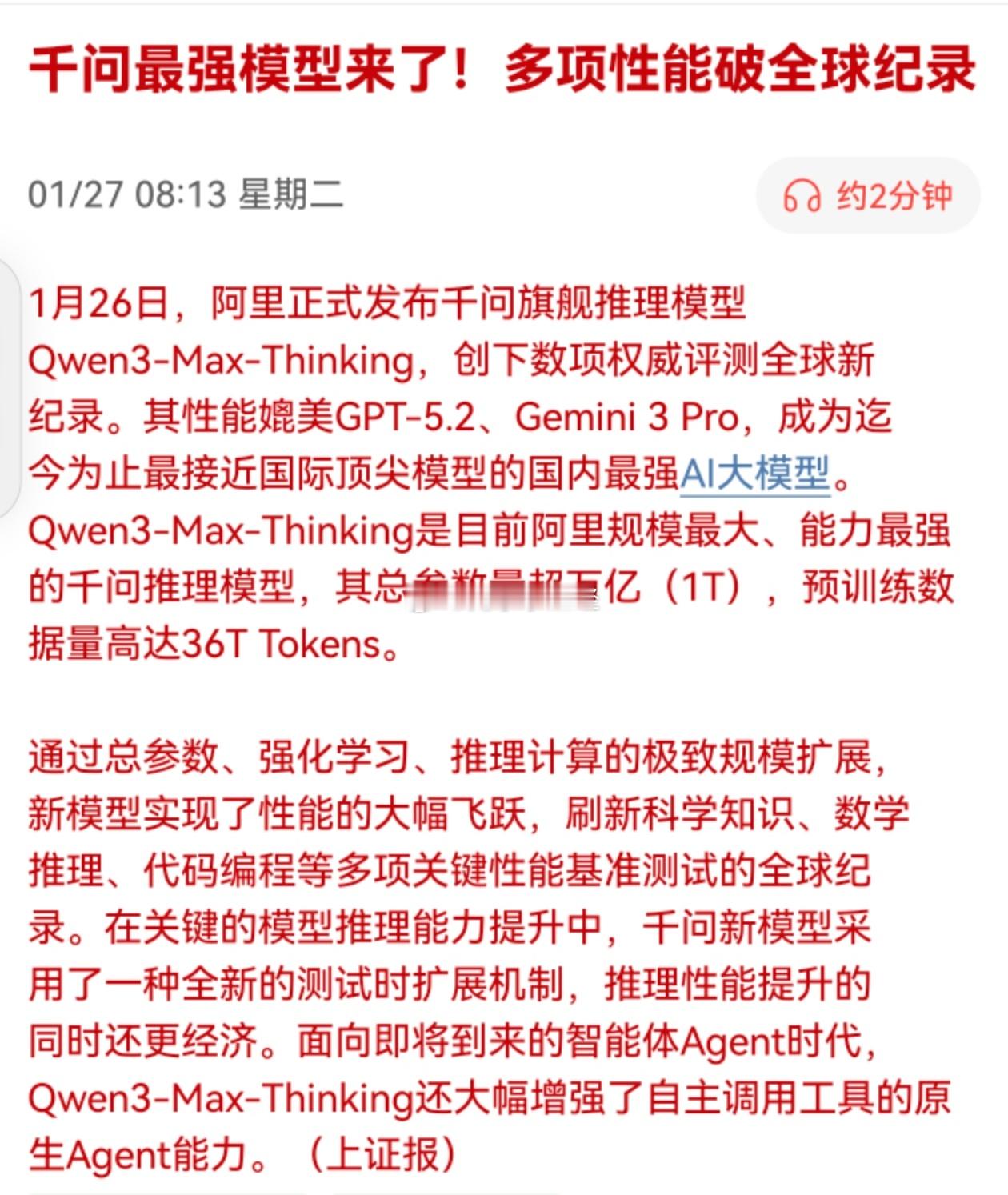Select the article headline text
The image size is (1008, 1195).
point(504,72)
